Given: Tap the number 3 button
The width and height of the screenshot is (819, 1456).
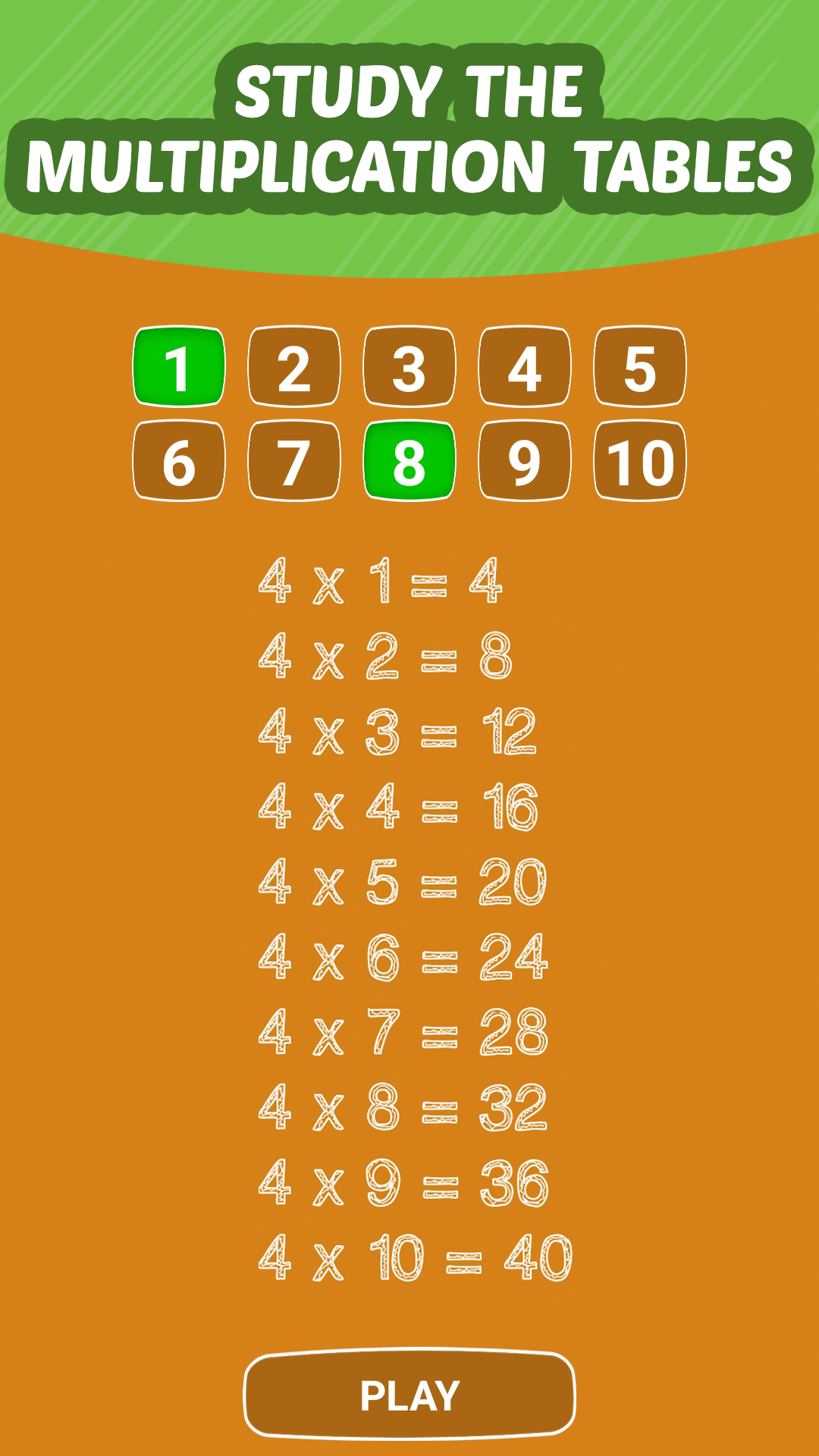Looking at the screenshot, I should pyautogui.click(x=409, y=367).
